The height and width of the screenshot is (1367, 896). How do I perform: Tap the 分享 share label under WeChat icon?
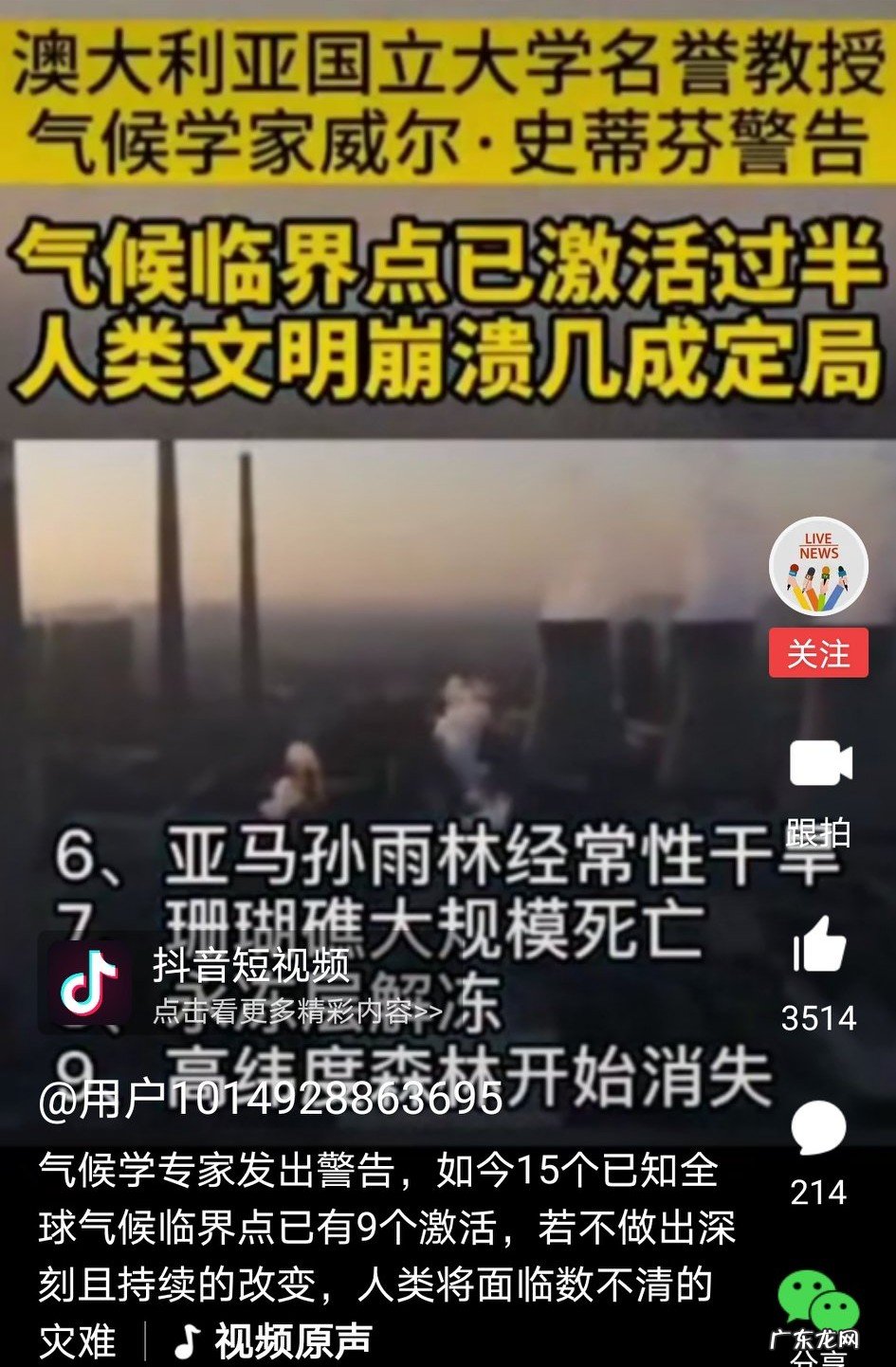tap(817, 1361)
